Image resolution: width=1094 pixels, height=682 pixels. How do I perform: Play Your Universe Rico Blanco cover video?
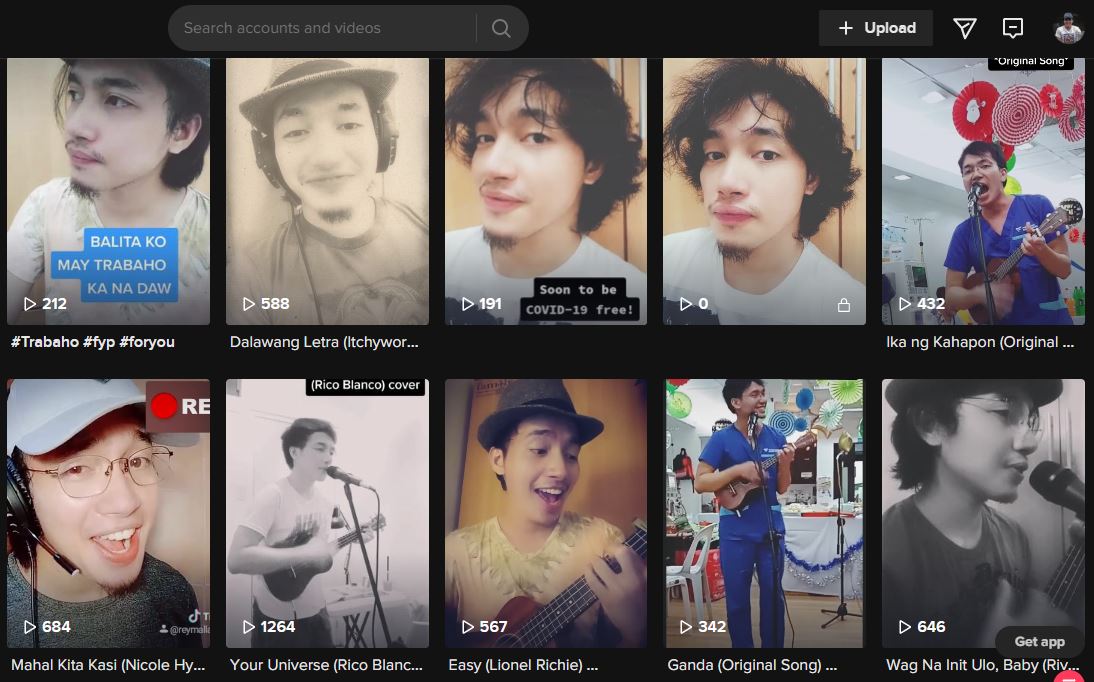[x=327, y=512]
